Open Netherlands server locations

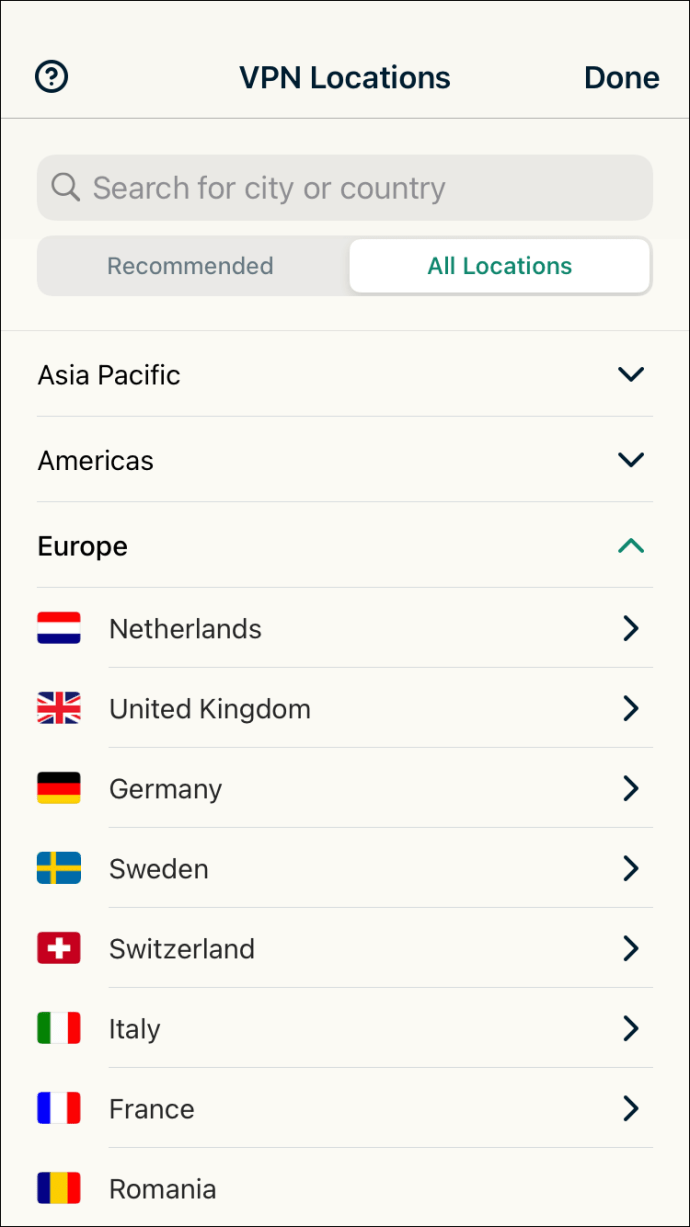pyautogui.click(x=345, y=628)
